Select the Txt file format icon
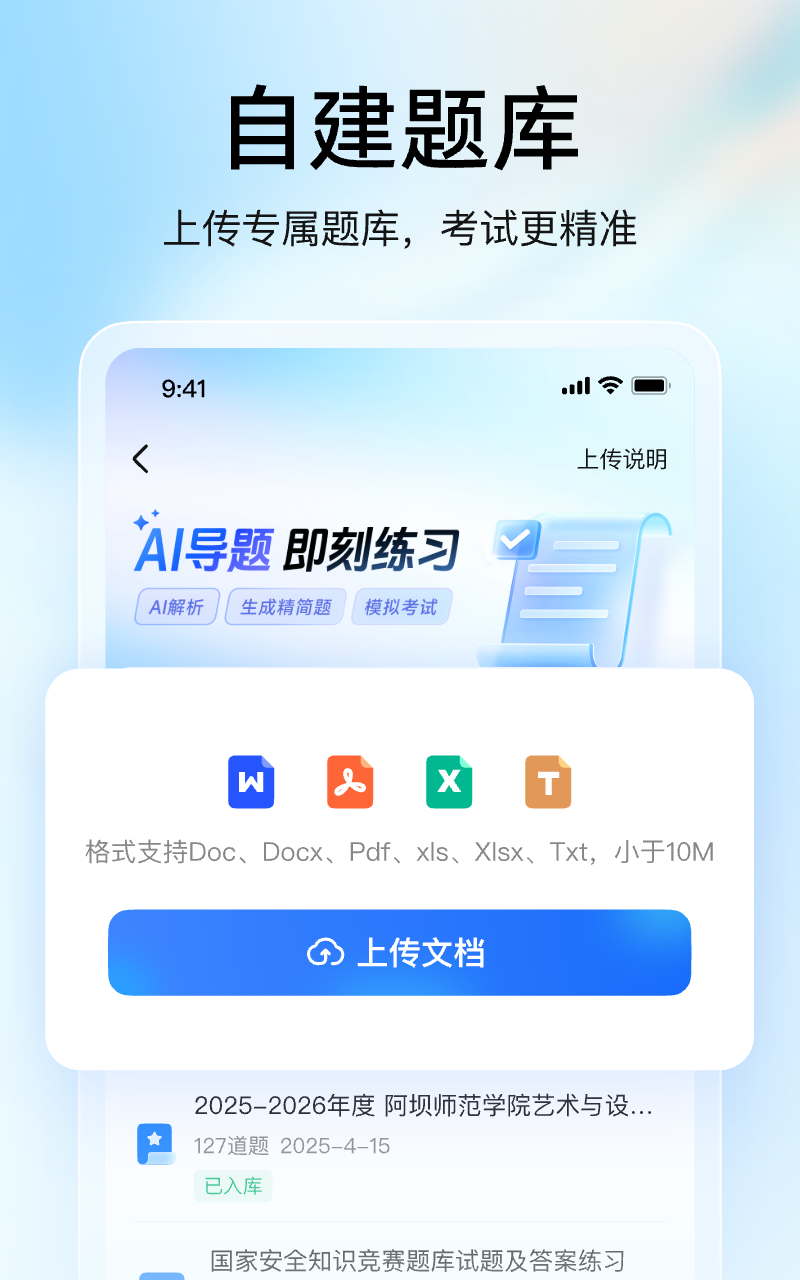The image size is (800, 1280). (x=548, y=783)
